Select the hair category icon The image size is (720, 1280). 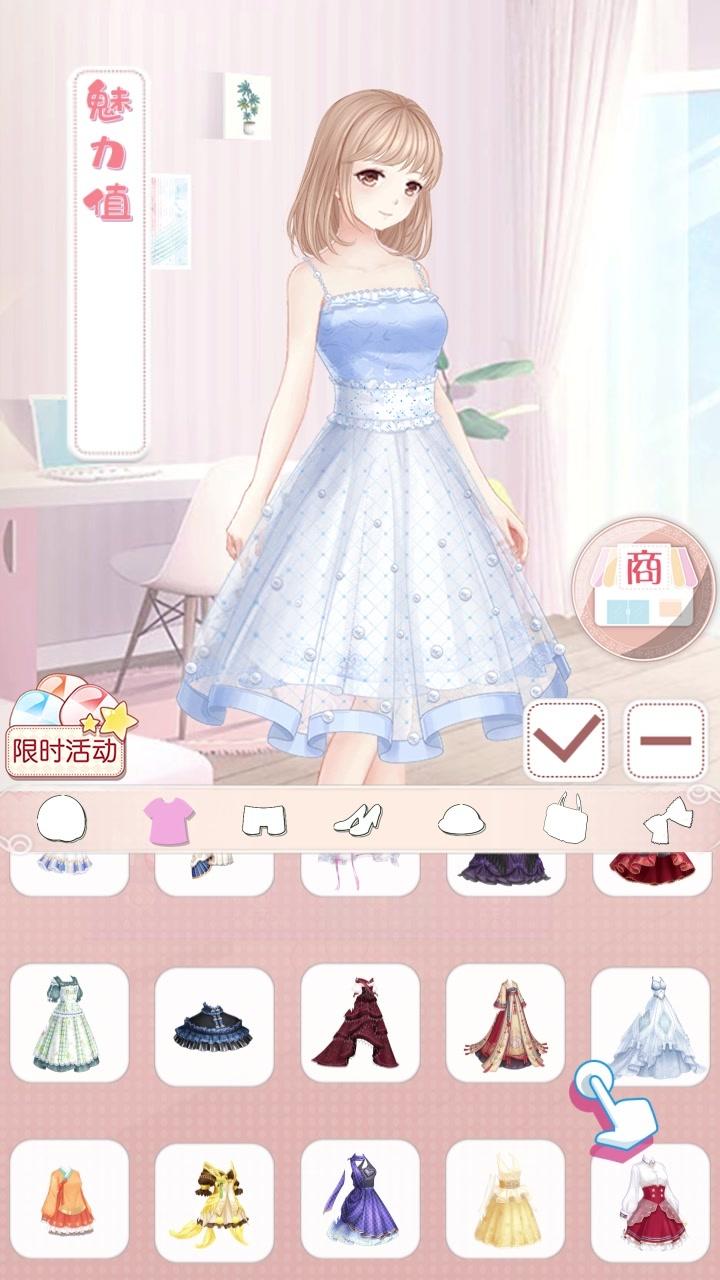pos(63,820)
